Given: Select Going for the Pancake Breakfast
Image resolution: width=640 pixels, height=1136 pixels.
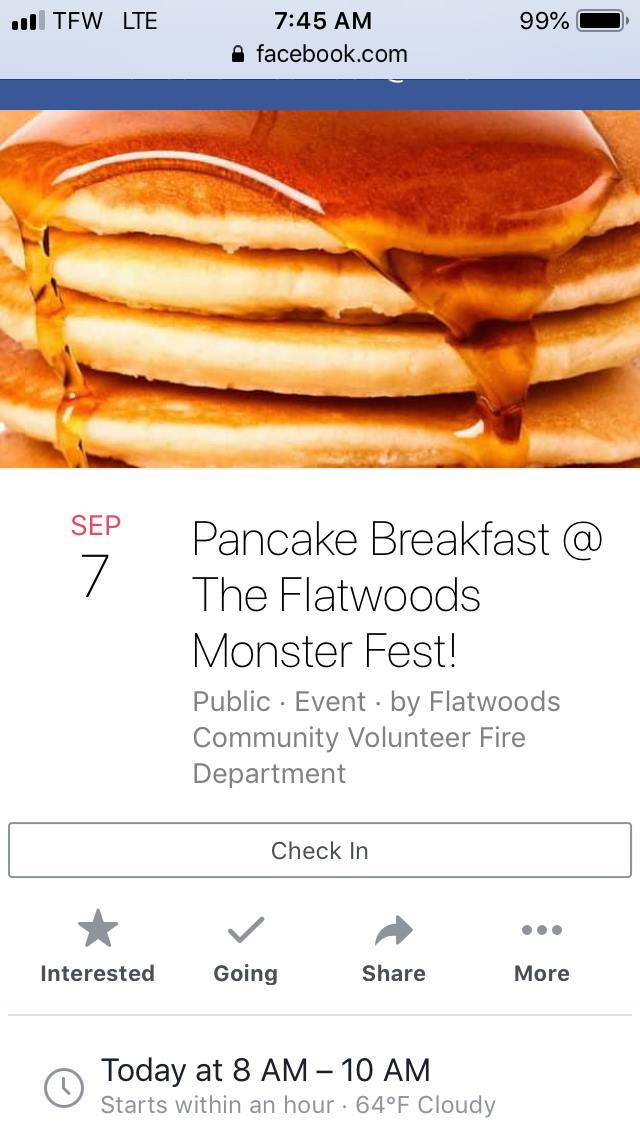Looking at the screenshot, I should click(x=245, y=950).
